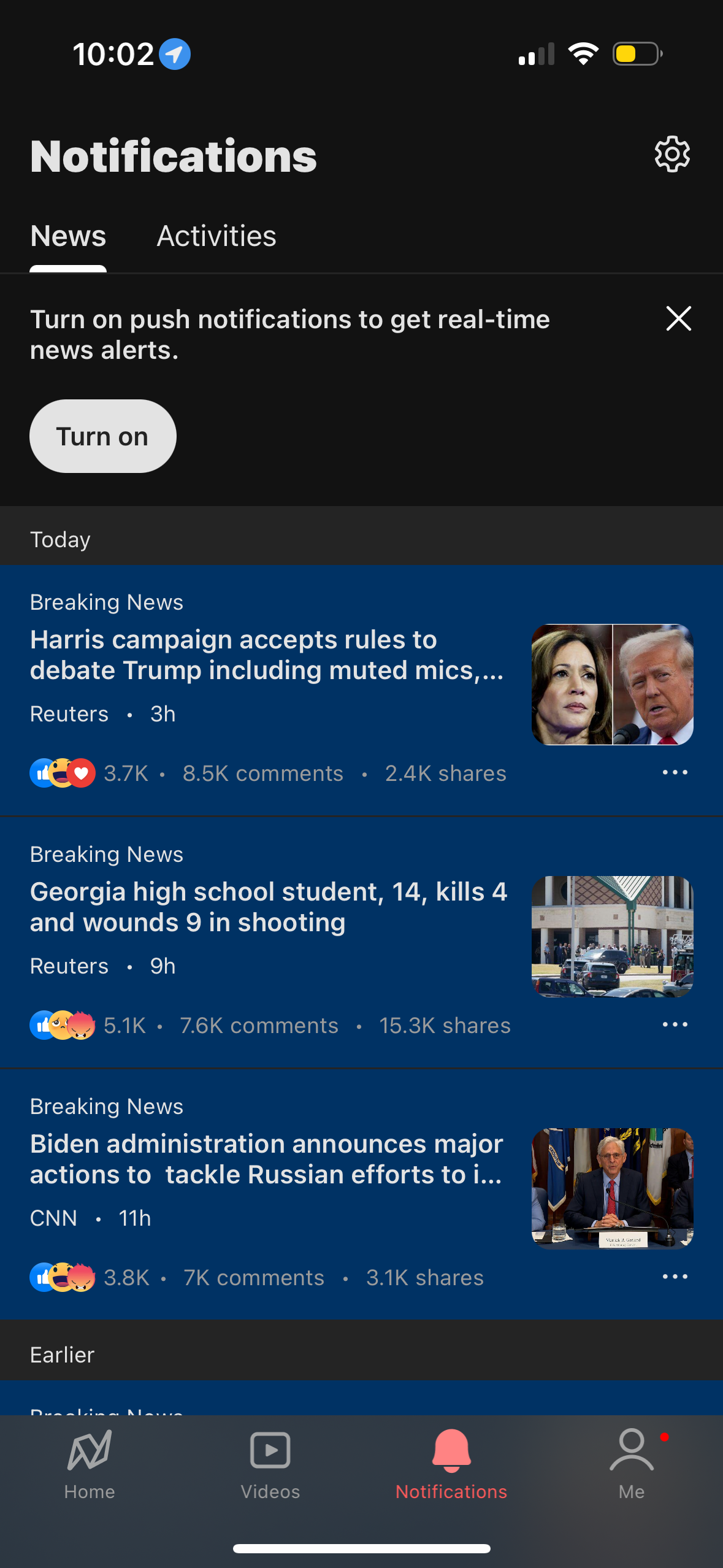Image resolution: width=723 pixels, height=1568 pixels.
Task: Dismiss the push notifications banner
Action: [678, 318]
